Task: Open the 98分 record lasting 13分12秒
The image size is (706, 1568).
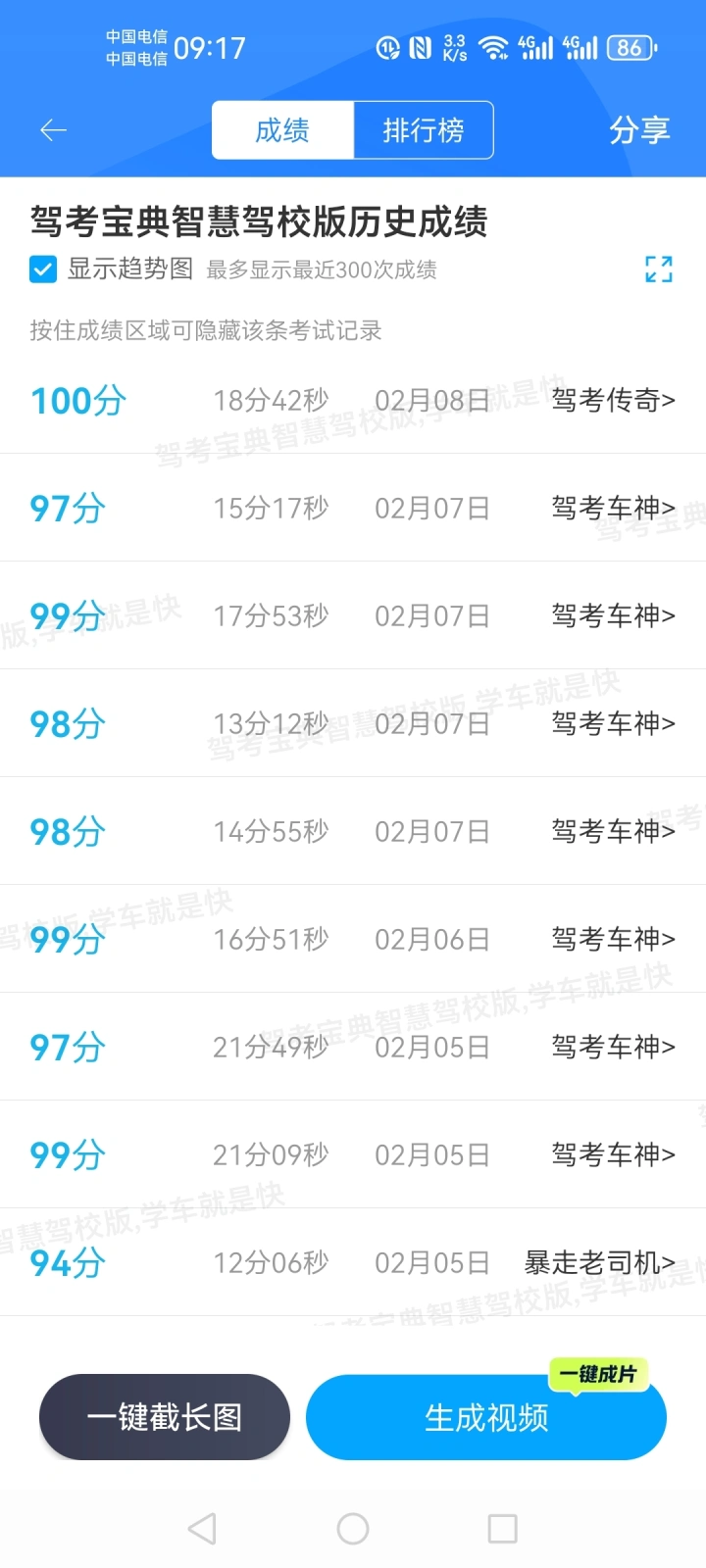Action: point(353,723)
